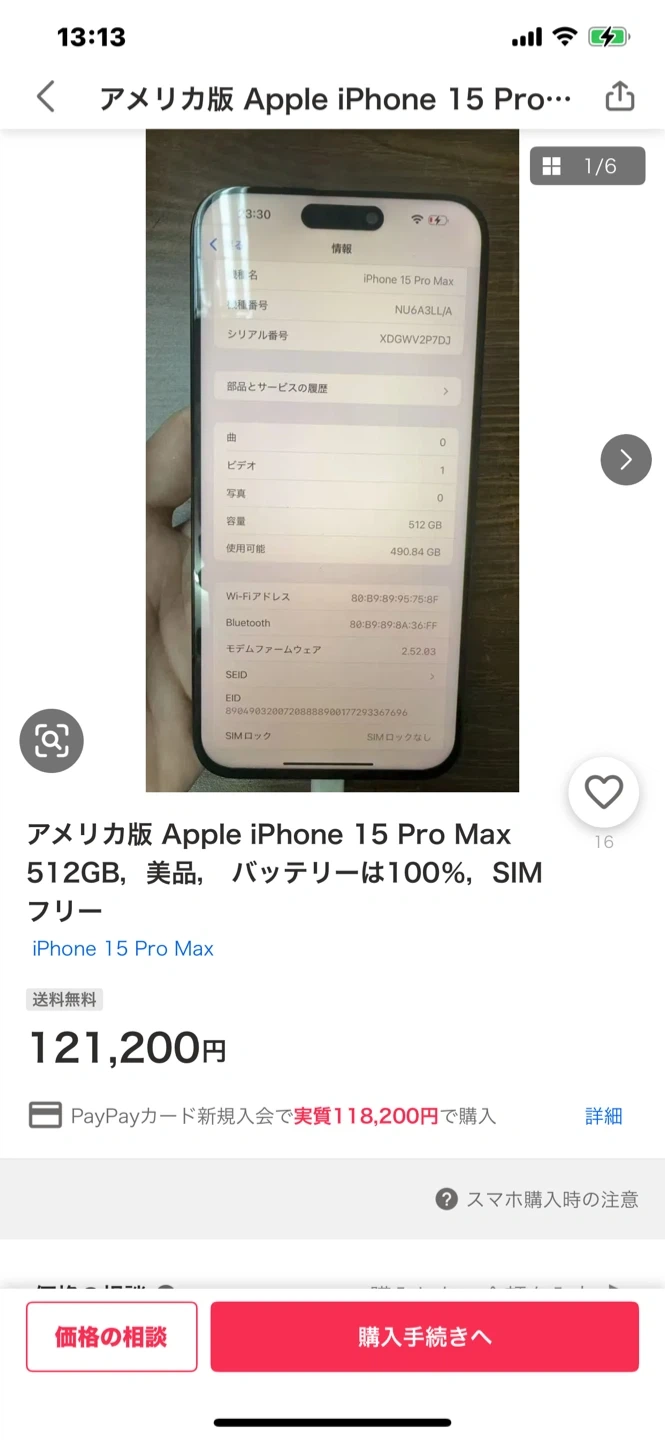Show the next product photo
The image size is (665, 1440).
click(x=626, y=460)
